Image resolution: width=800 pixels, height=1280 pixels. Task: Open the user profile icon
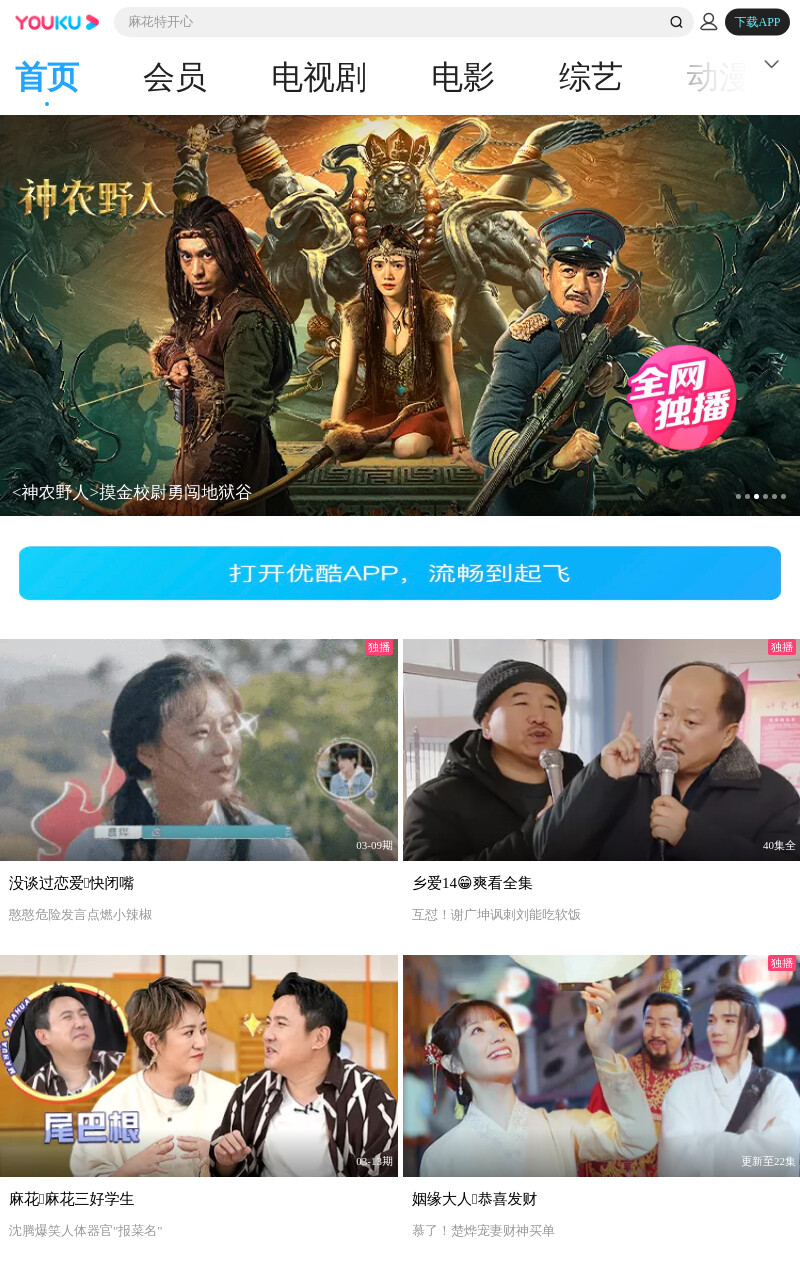click(x=708, y=22)
